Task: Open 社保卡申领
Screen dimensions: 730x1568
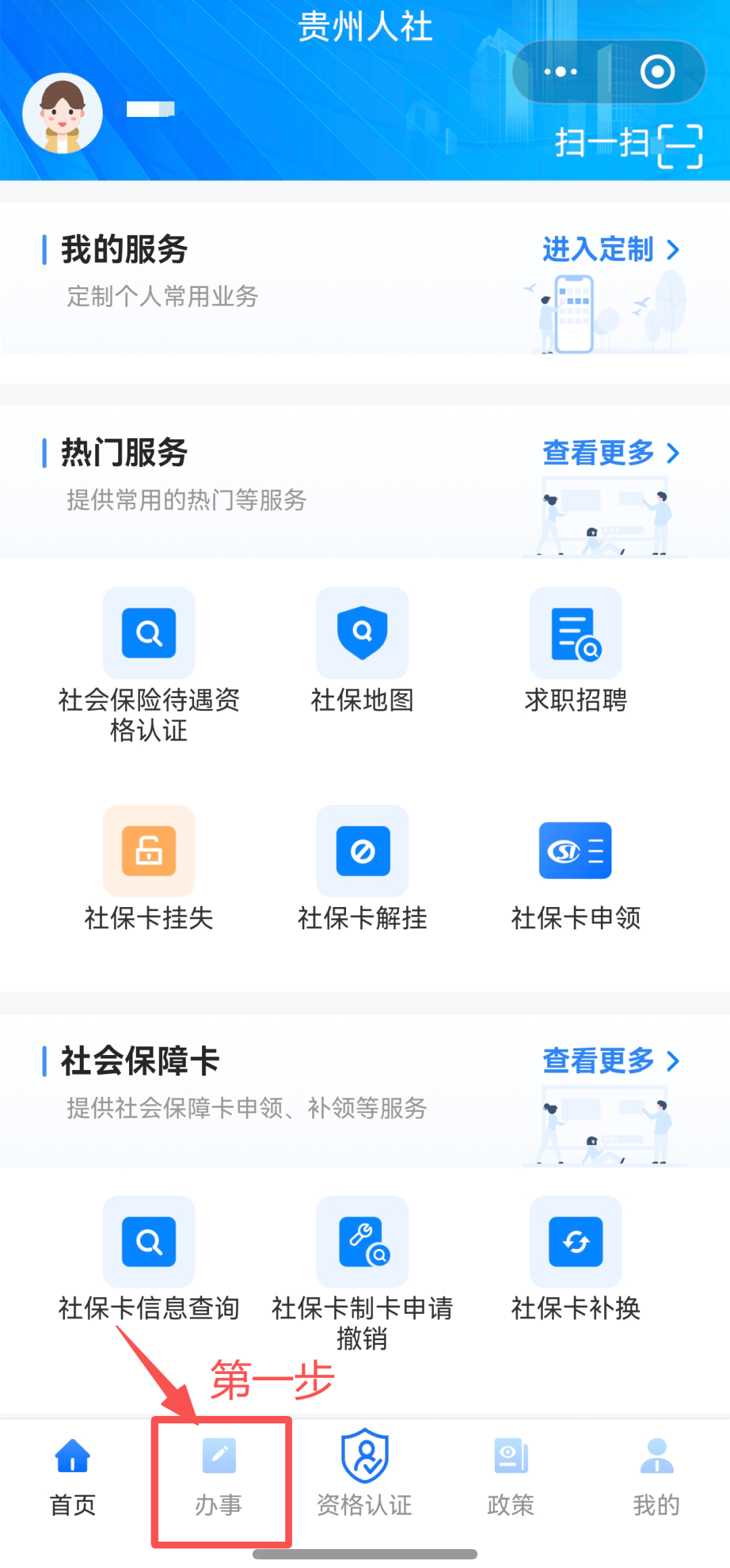Action: click(x=576, y=868)
